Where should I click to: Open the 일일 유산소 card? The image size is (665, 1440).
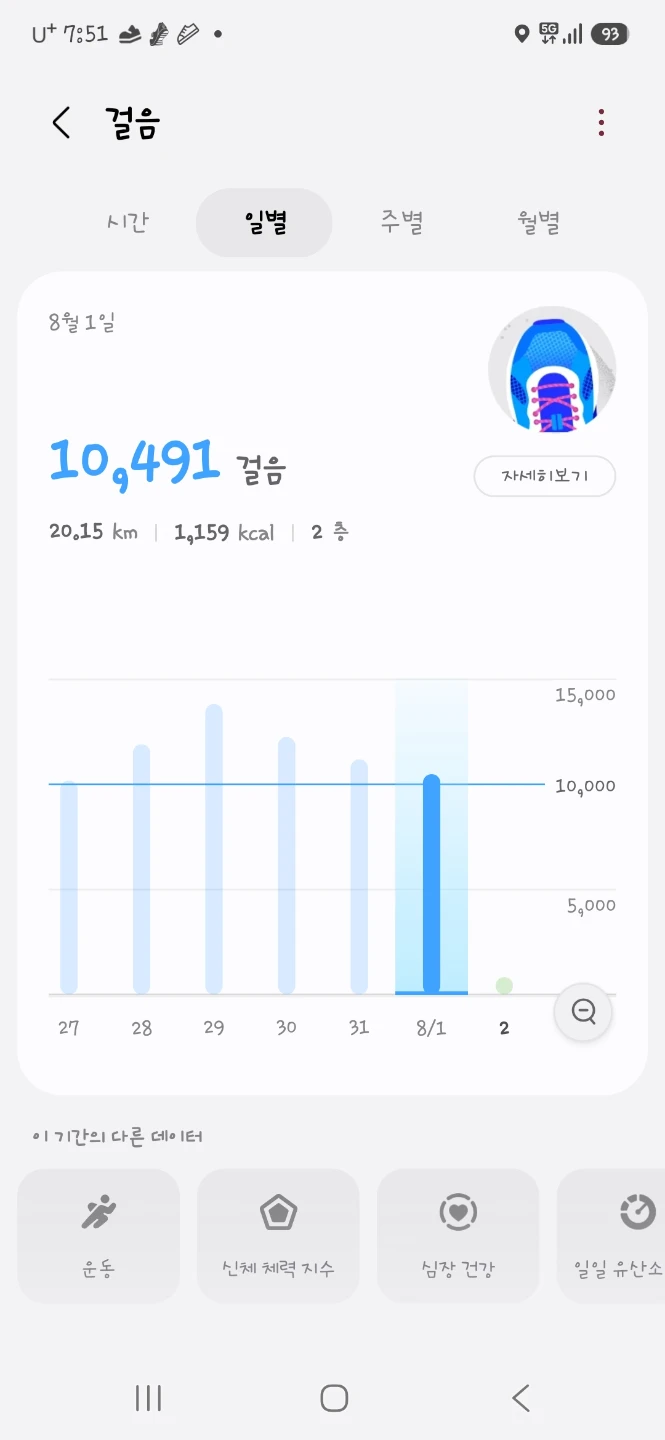(x=611, y=1236)
